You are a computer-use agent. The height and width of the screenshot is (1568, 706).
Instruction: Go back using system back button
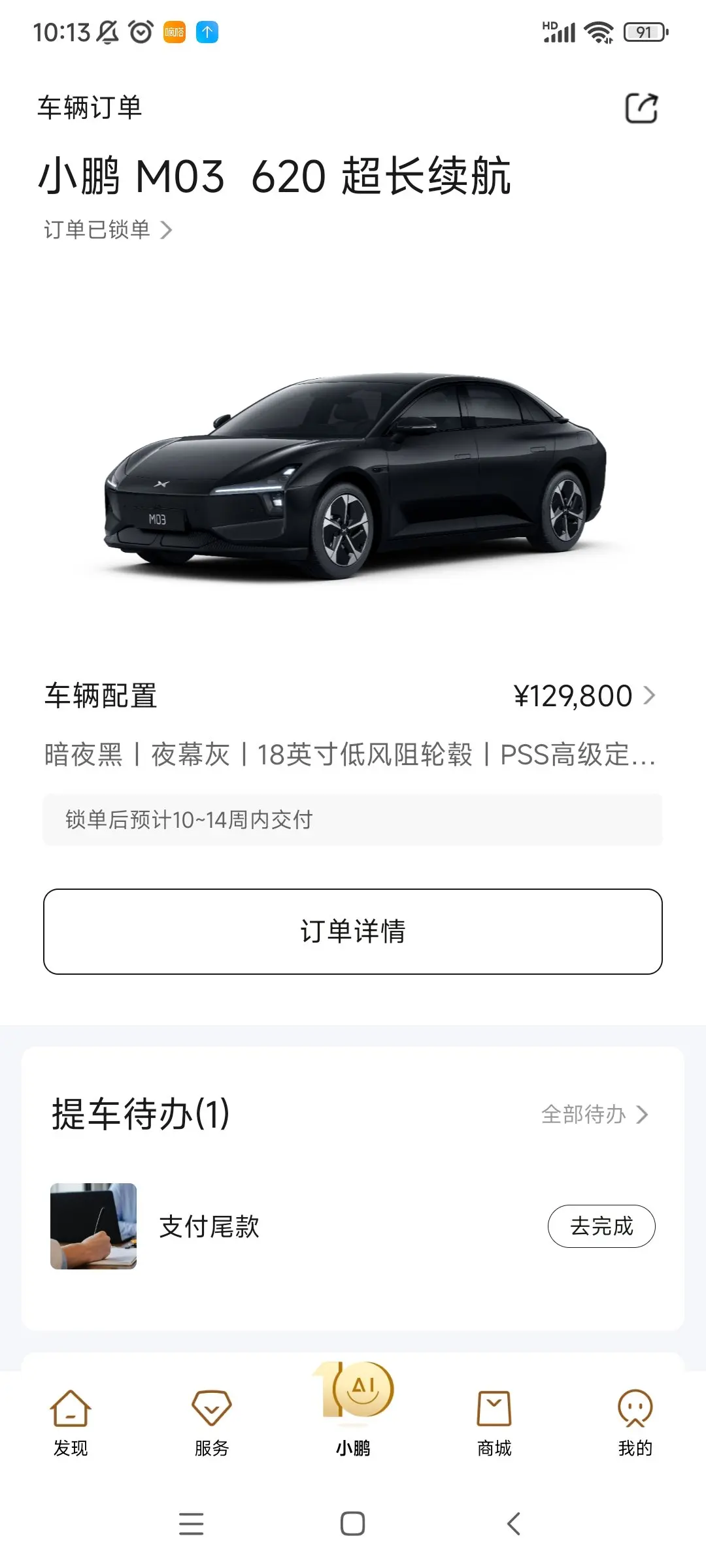(x=514, y=1524)
